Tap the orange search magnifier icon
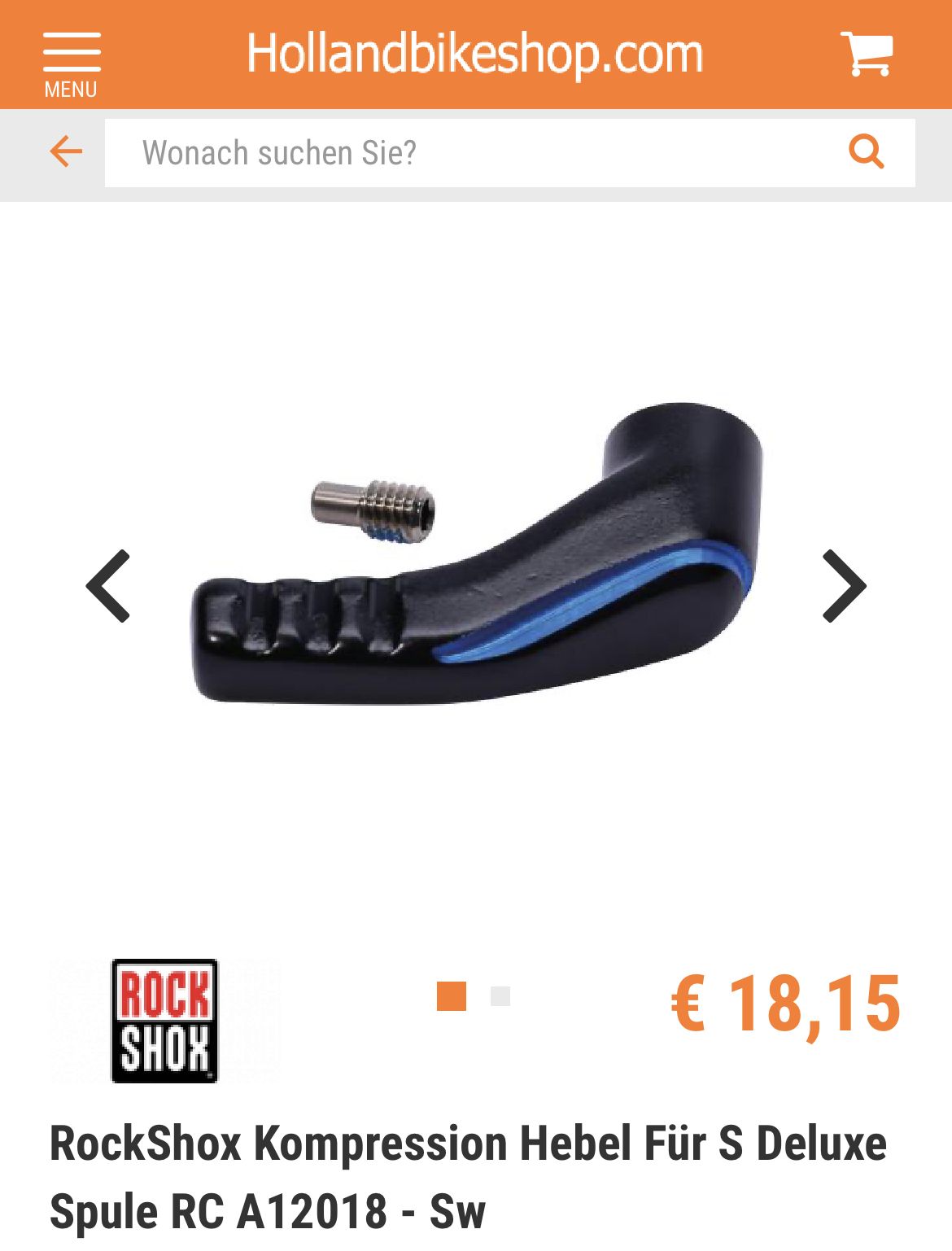The width and height of the screenshot is (952, 1251). click(x=866, y=151)
